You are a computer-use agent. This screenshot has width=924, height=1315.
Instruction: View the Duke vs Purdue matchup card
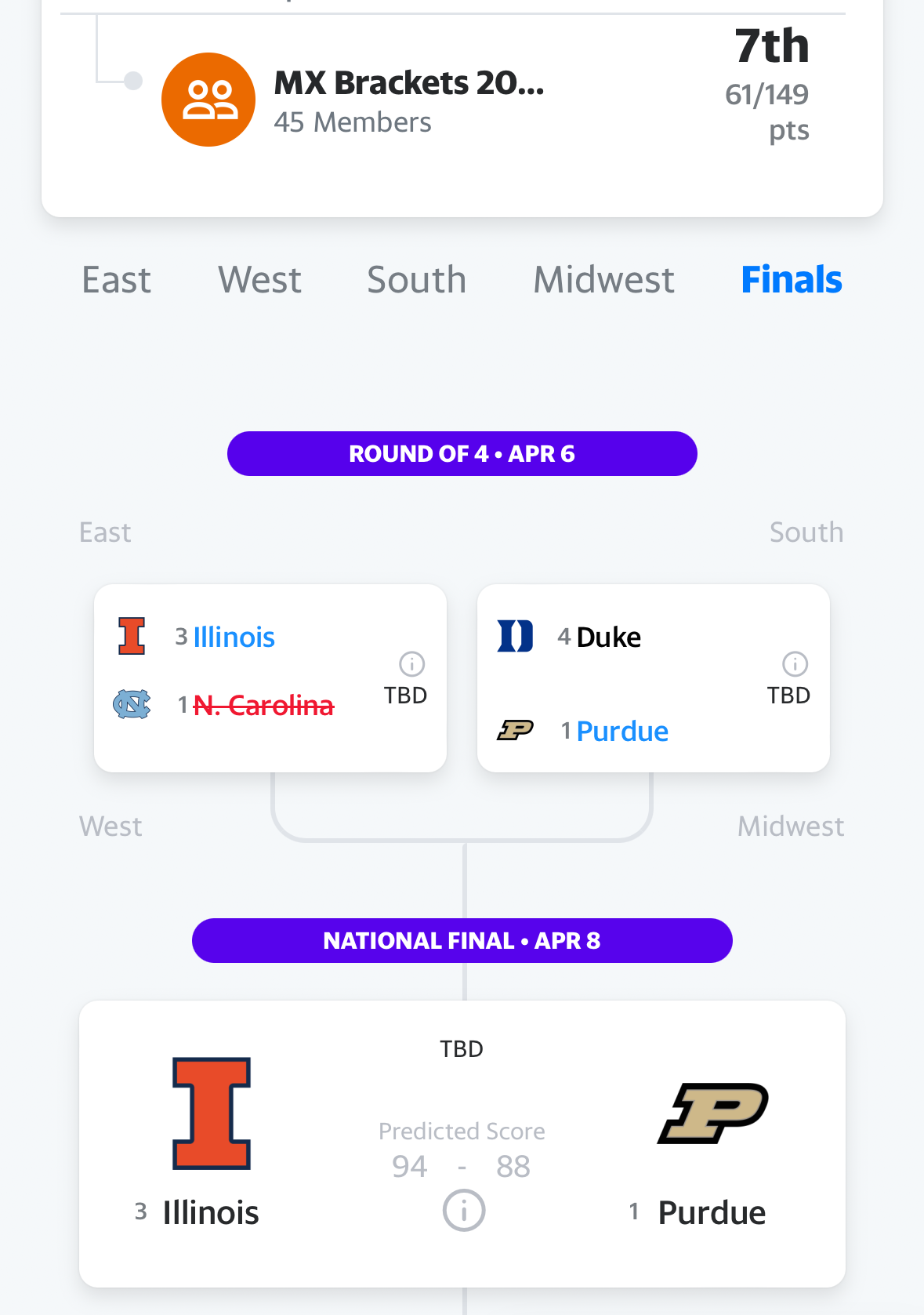click(x=653, y=677)
